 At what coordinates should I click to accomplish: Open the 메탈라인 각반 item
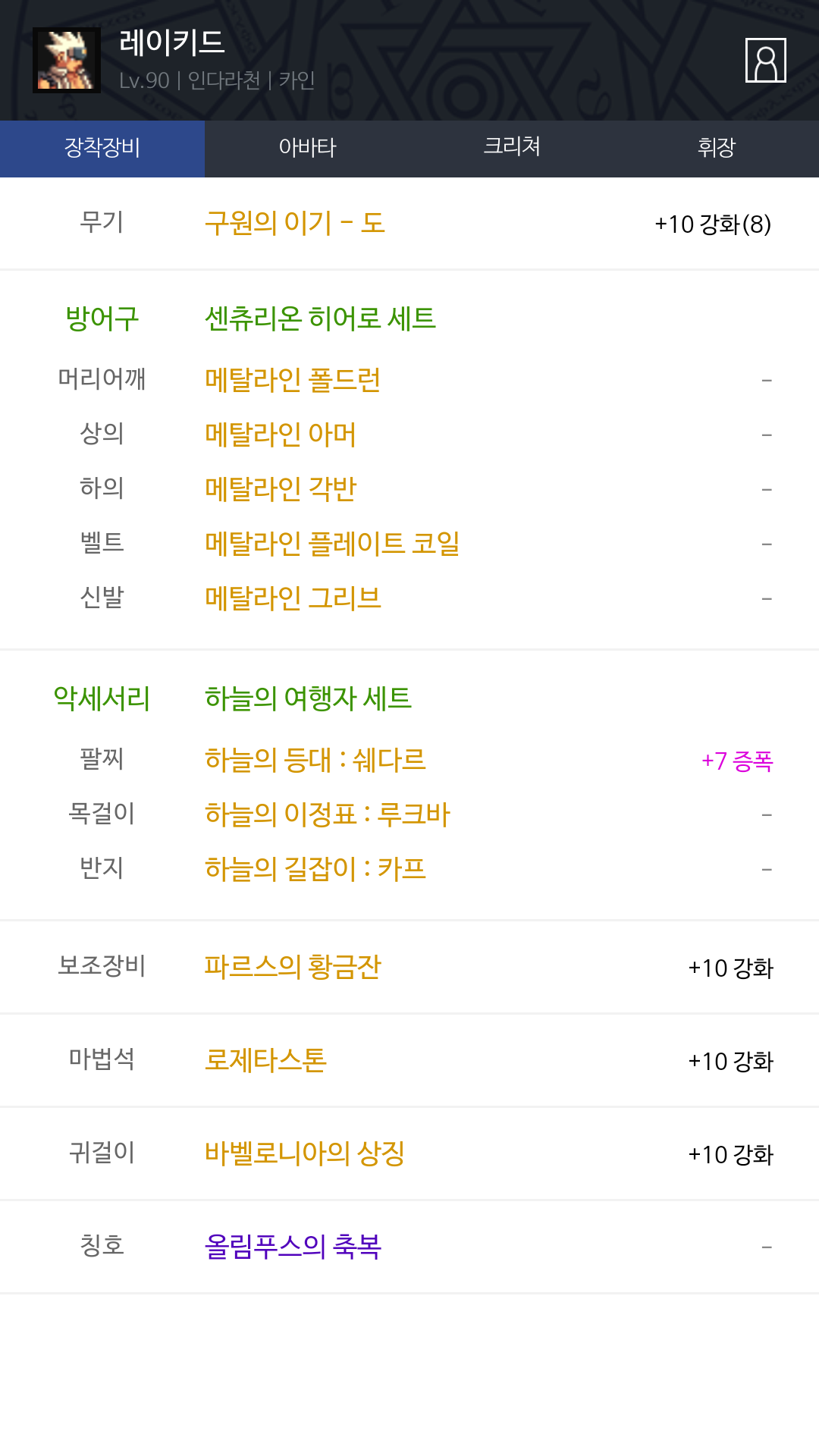[280, 489]
